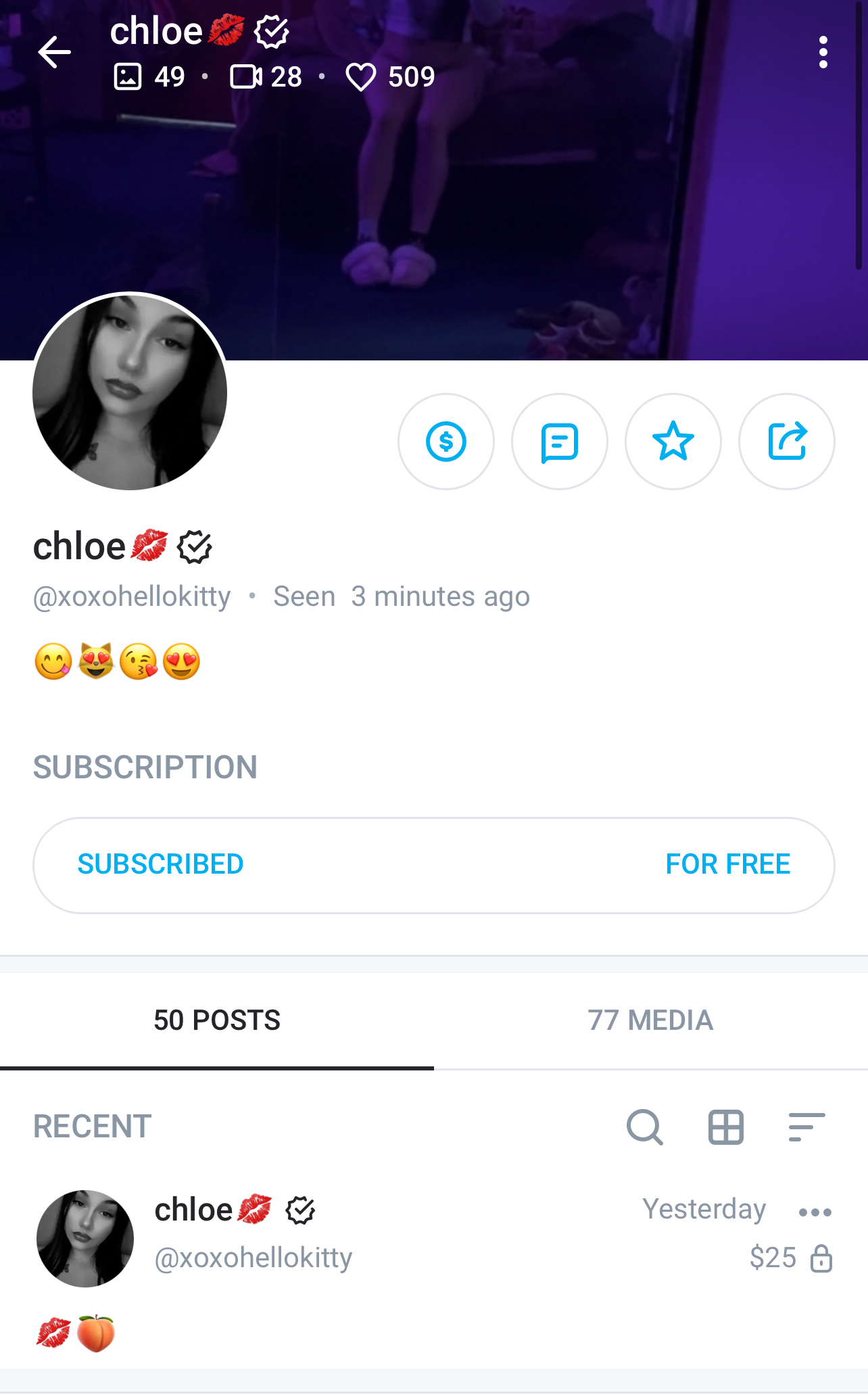Open the large profile picture
The height and width of the screenshot is (1395, 868).
[x=130, y=392]
